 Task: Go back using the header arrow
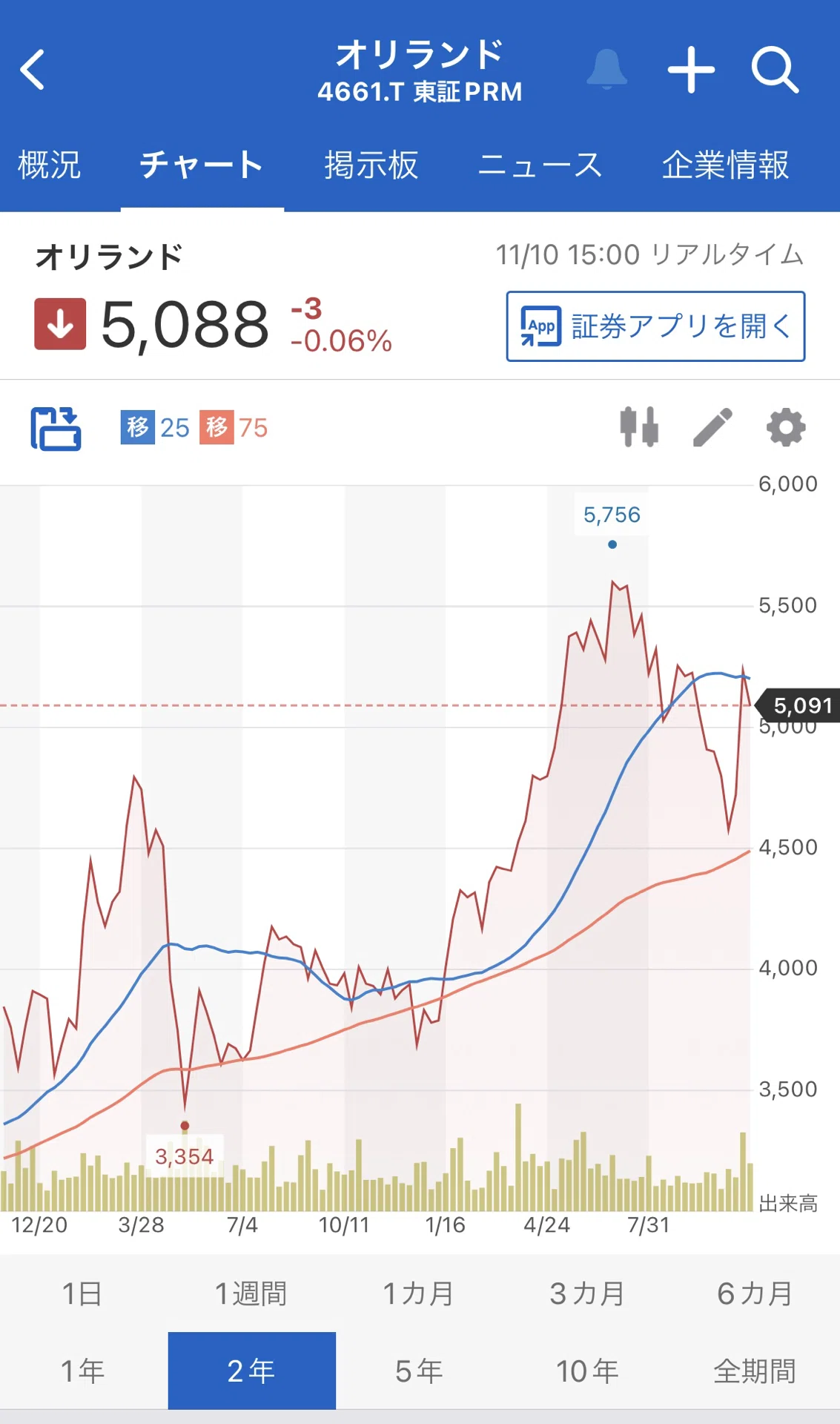coord(33,70)
